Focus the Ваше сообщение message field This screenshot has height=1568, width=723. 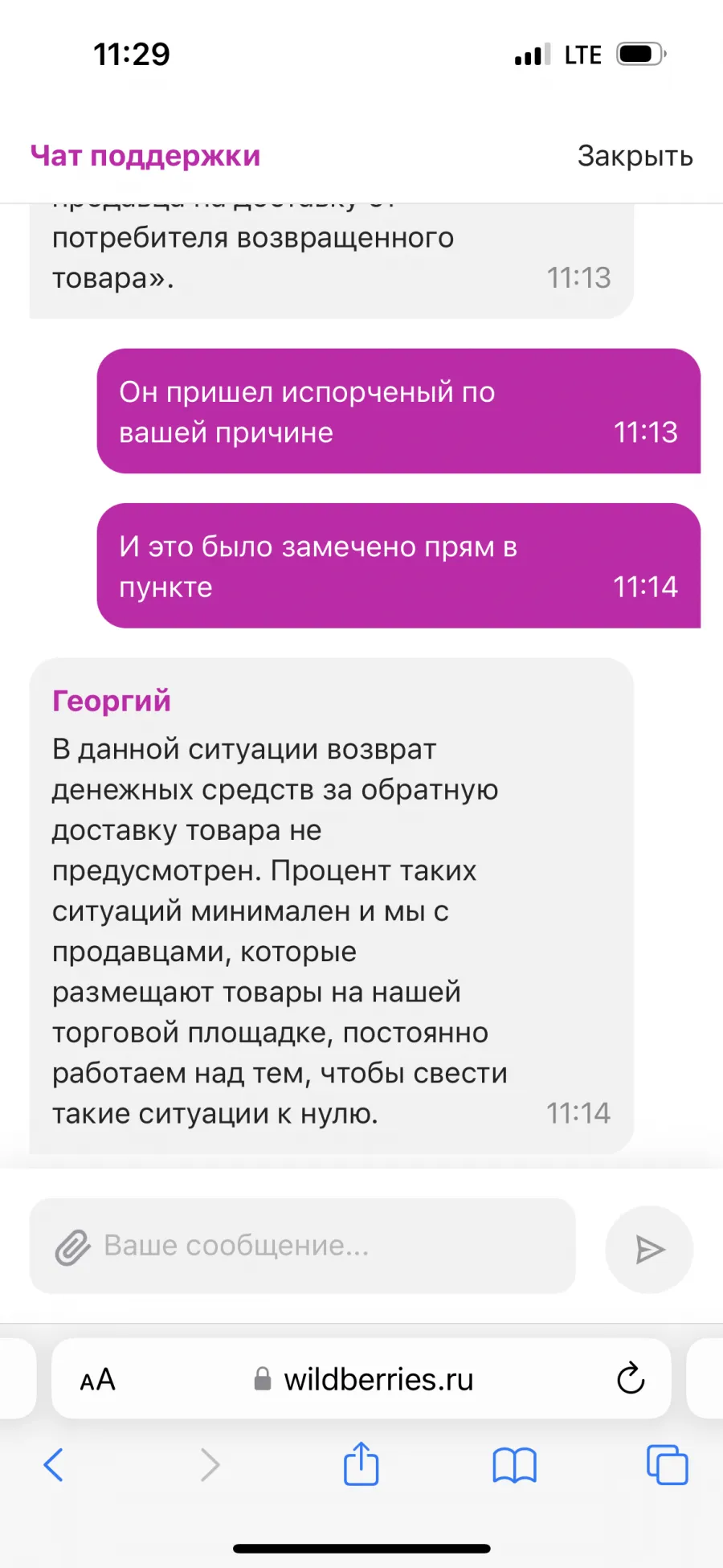pyautogui.click(x=302, y=1246)
